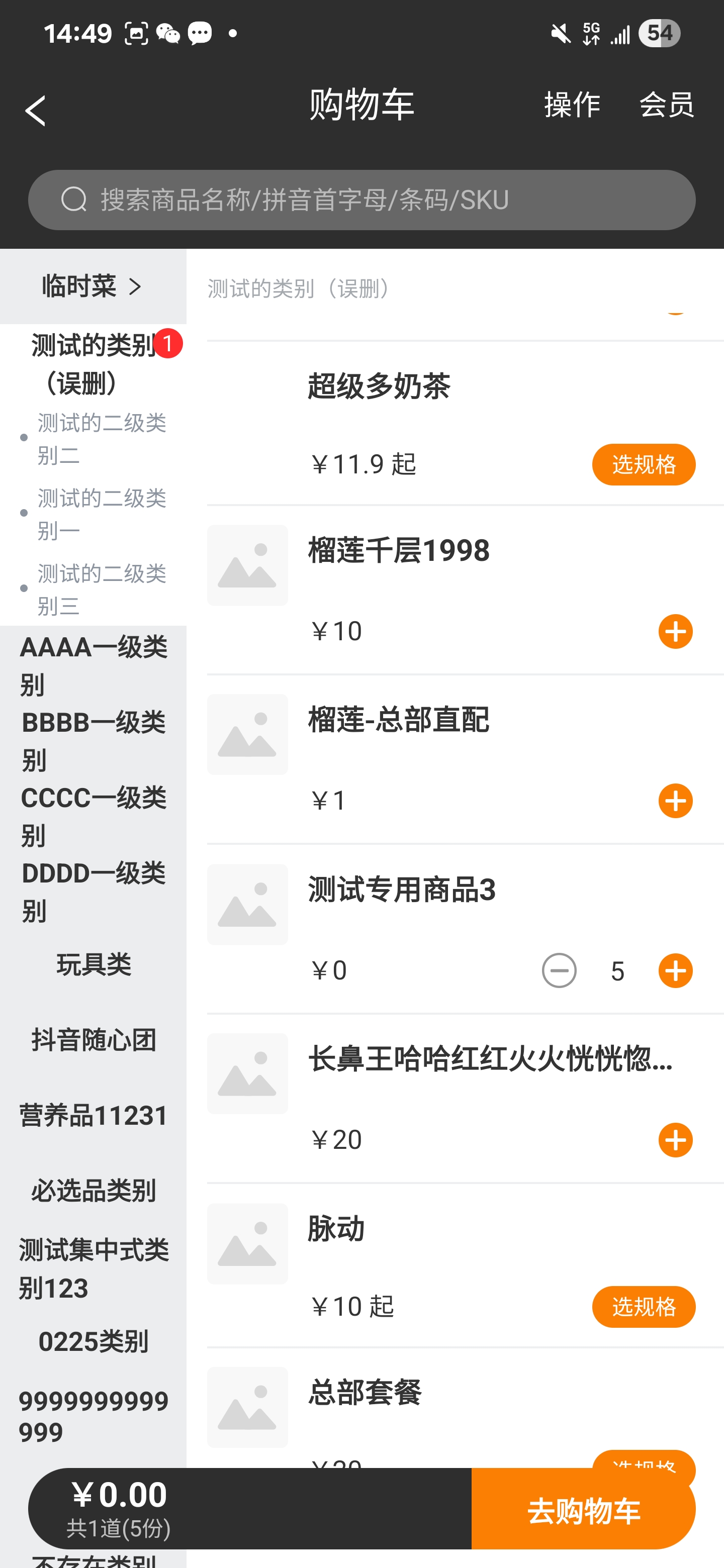This screenshot has height=1568, width=724.
Task: Open the 会员 option
Action: click(x=666, y=105)
